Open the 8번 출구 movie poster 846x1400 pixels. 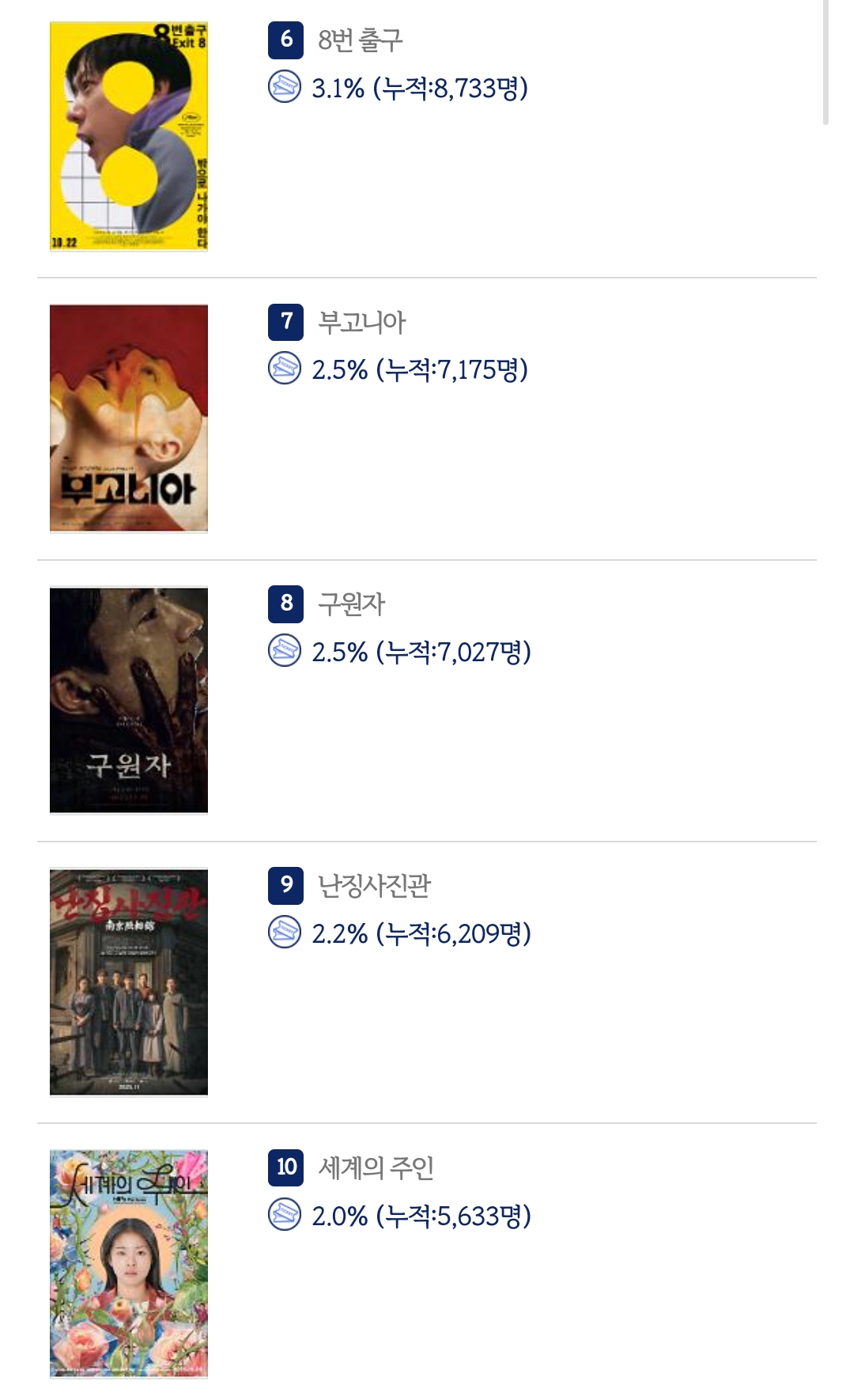[129, 136]
